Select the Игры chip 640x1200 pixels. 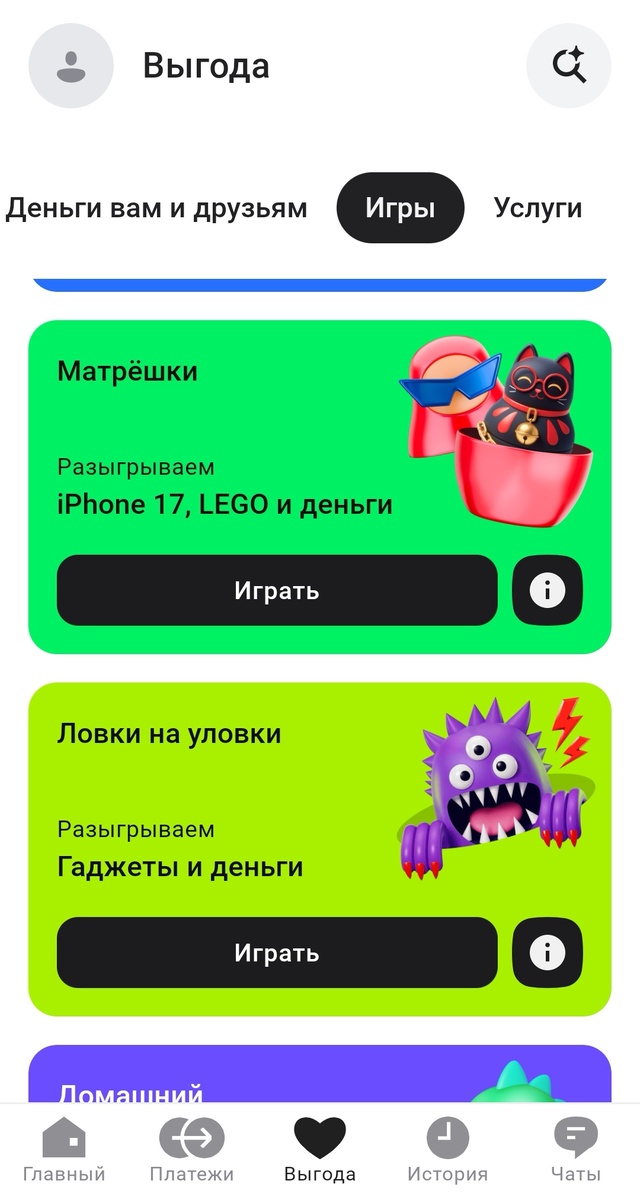(400, 208)
